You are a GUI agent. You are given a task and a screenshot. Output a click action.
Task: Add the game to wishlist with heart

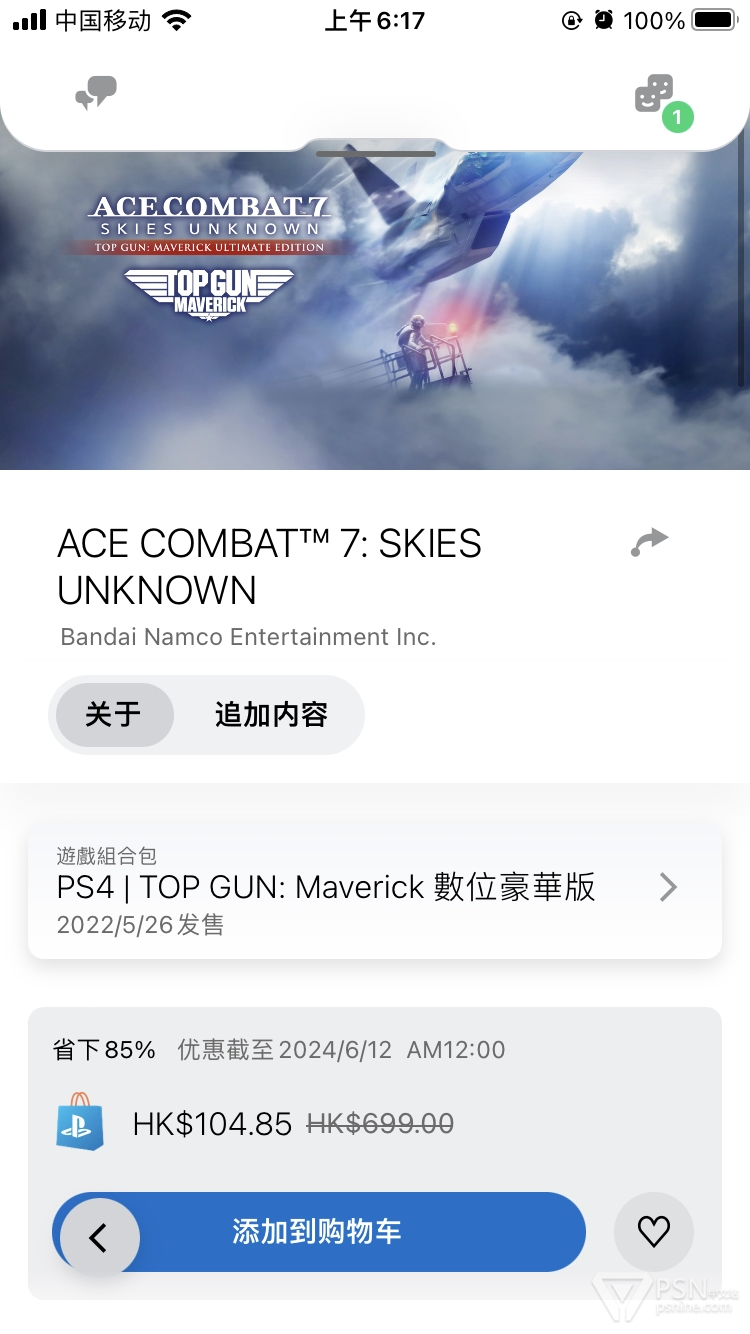(654, 1231)
